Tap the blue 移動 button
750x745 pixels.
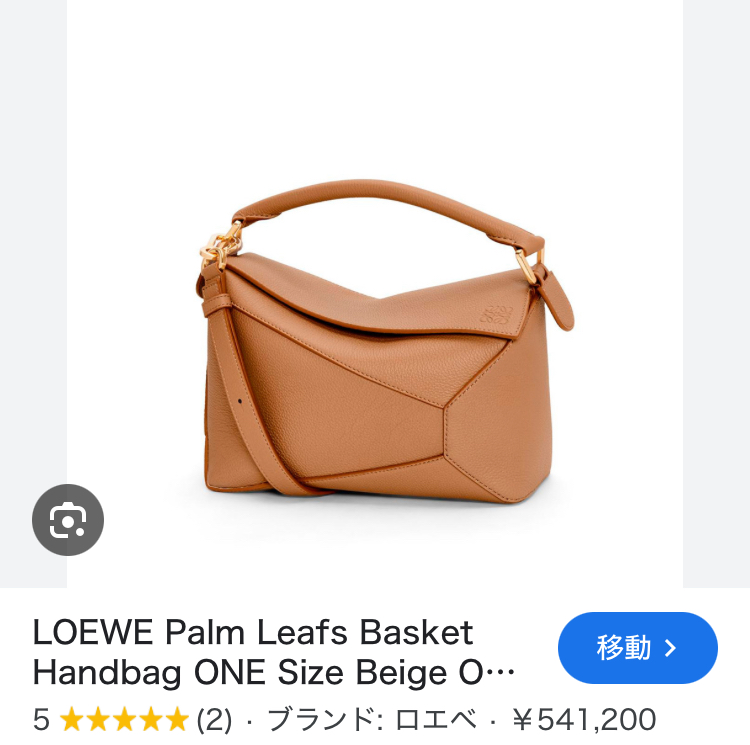[x=637, y=648]
